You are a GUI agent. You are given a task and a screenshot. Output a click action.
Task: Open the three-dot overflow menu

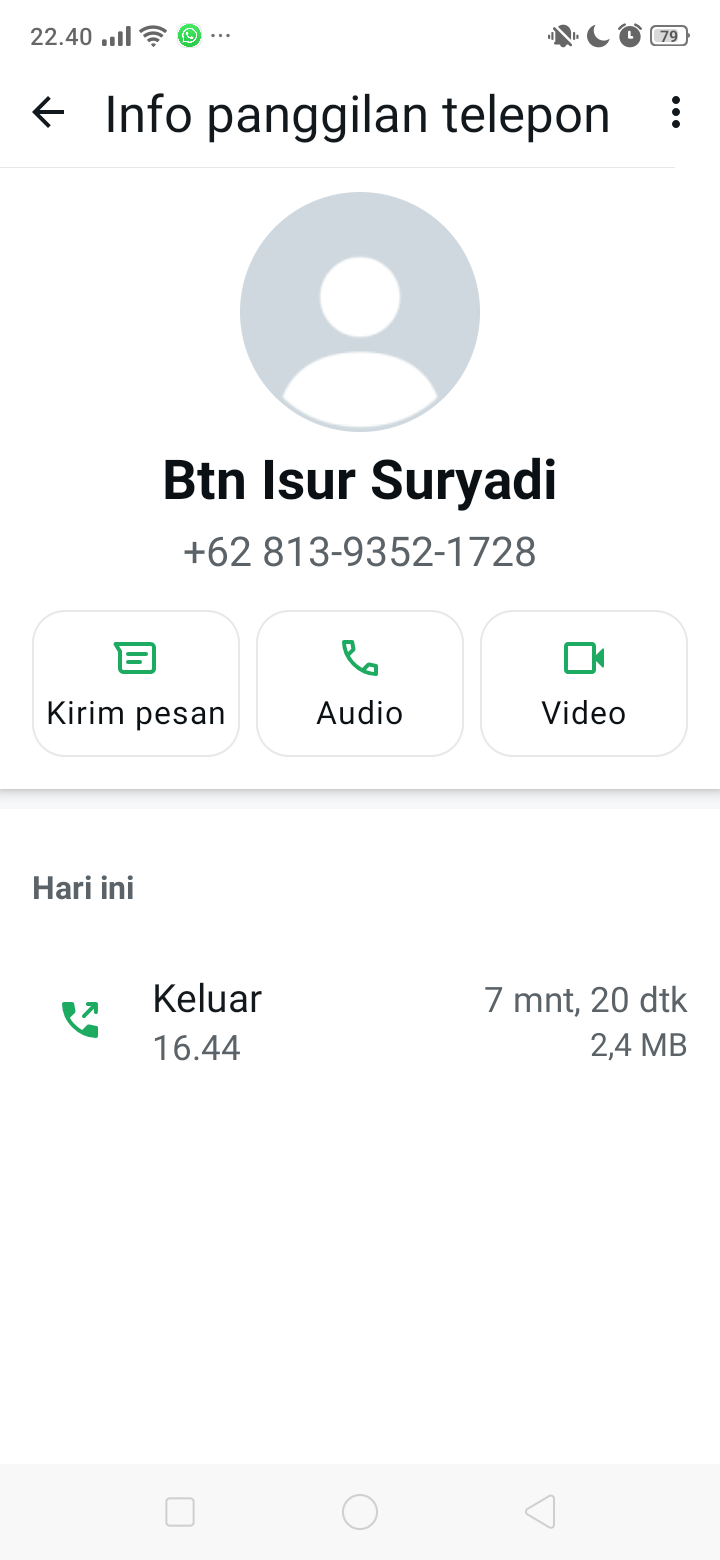pos(675,113)
